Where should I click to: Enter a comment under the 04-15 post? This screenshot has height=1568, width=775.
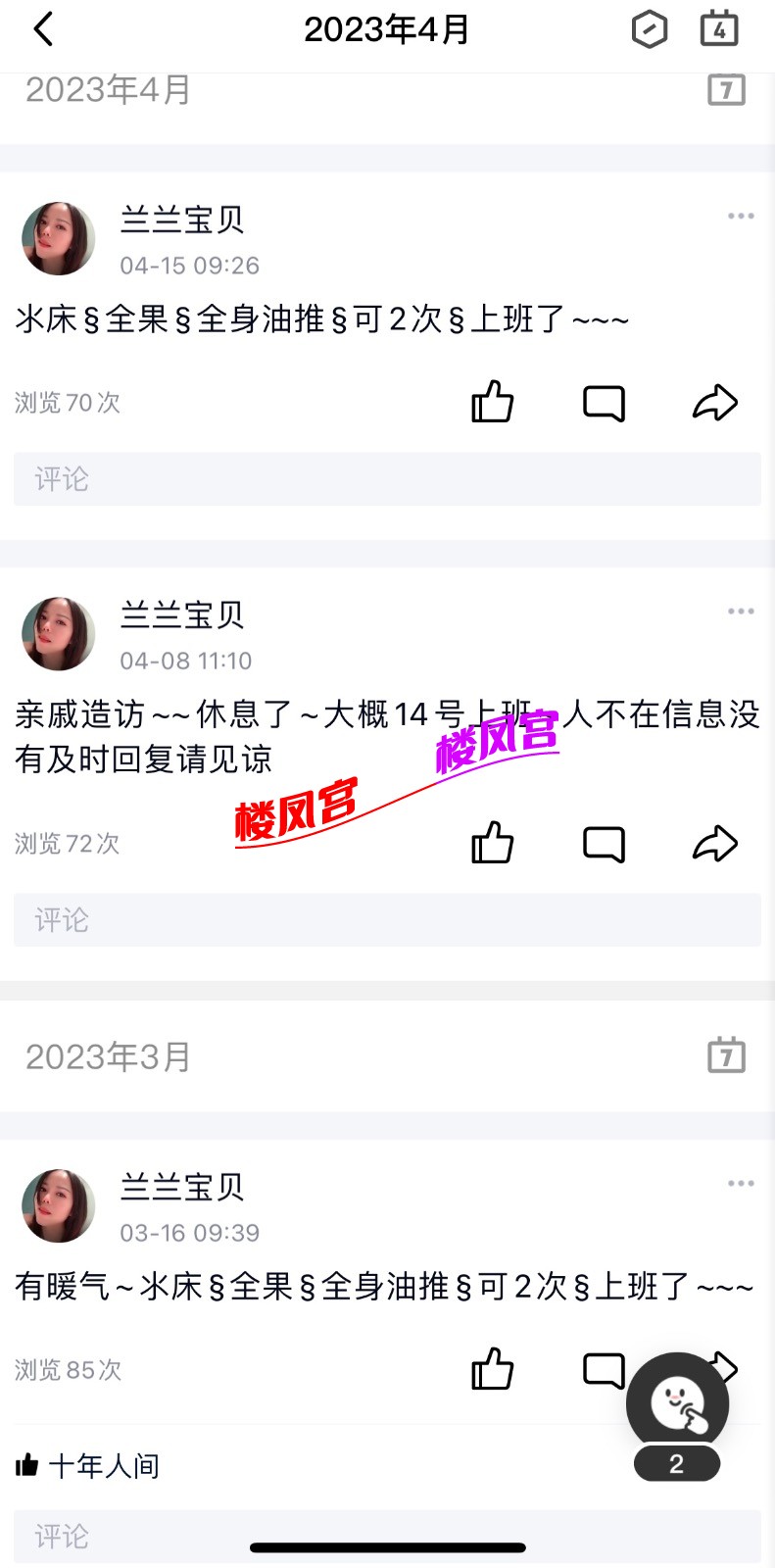pyautogui.click(x=387, y=479)
